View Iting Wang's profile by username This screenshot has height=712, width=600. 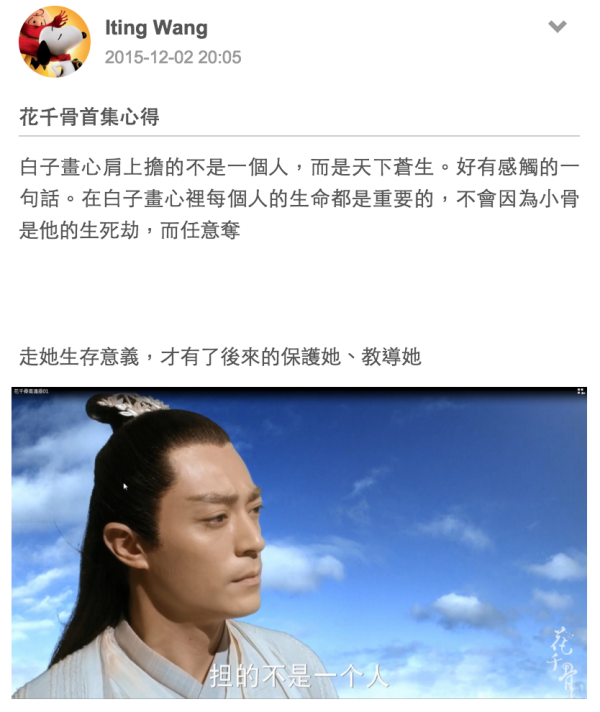(x=155, y=28)
